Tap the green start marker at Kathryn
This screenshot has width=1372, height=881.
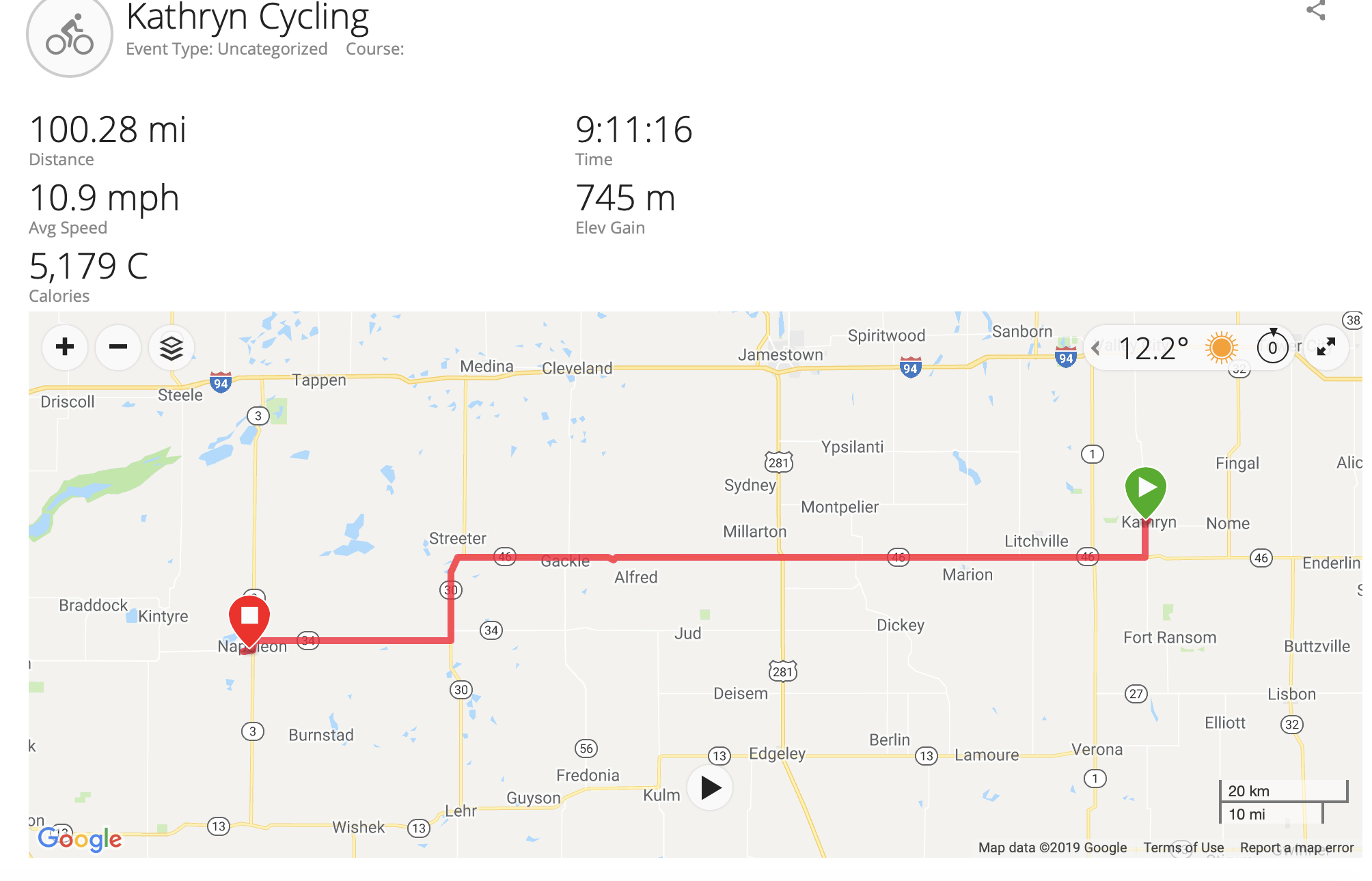pyautogui.click(x=1145, y=490)
